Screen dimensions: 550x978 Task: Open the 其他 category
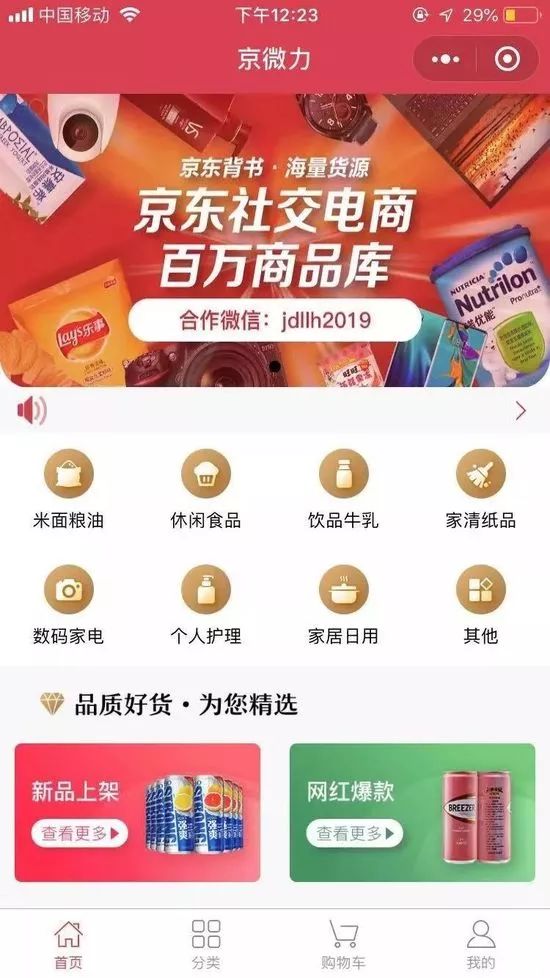(481, 606)
